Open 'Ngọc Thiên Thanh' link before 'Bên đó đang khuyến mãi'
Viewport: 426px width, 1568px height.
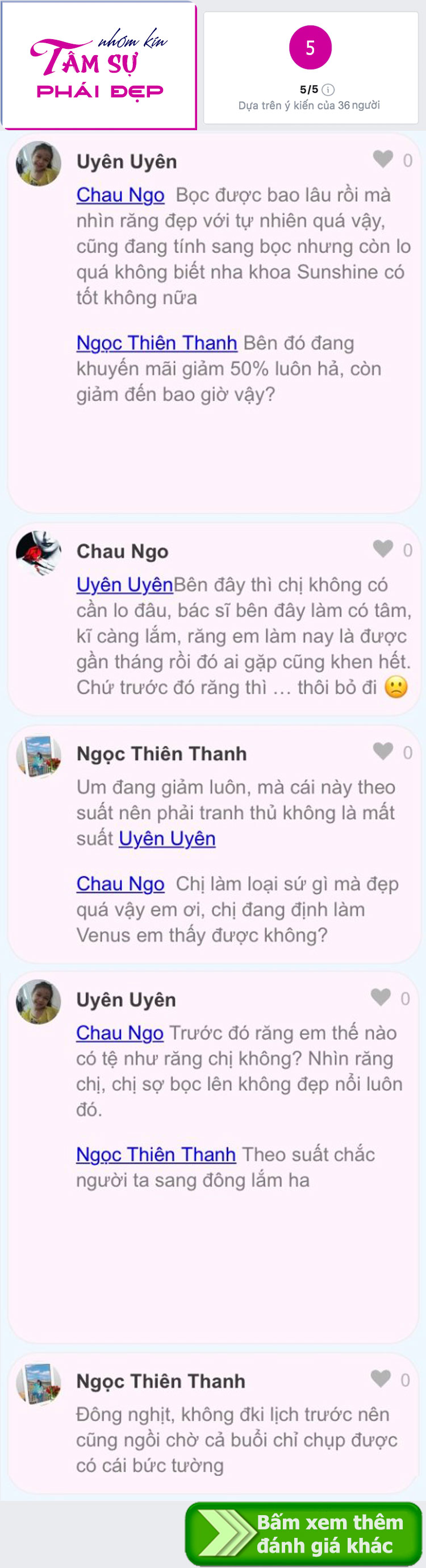point(156,343)
